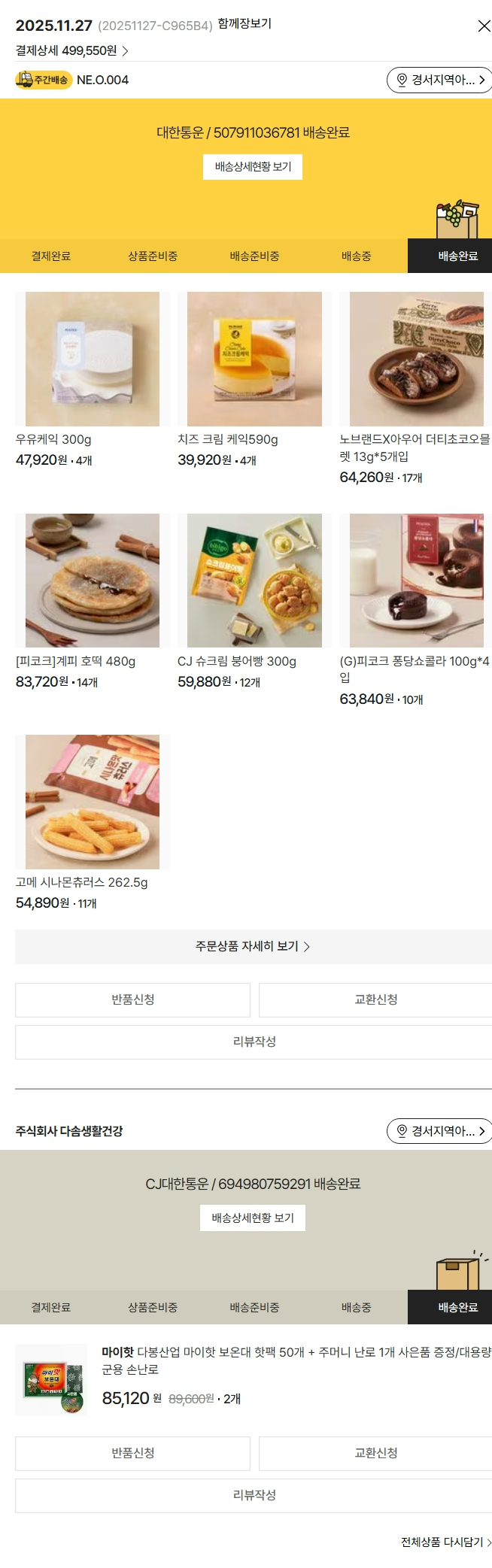View CJ 슈크림 붕어빵 300g product
This screenshot has width=492, height=1568.
point(254,581)
